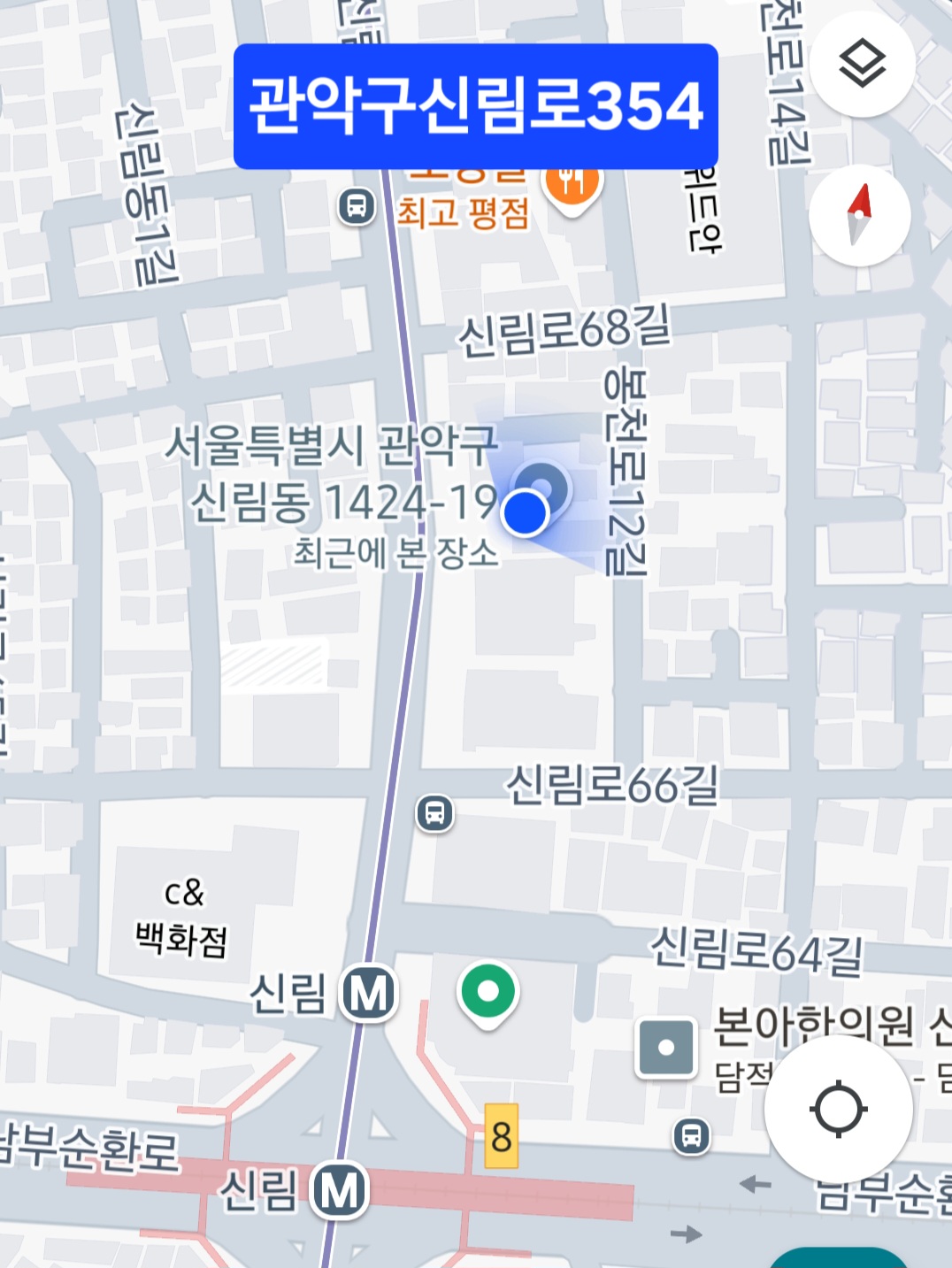Center the map on my location
Screen dimensions: 952x1268
pos(838,1109)
